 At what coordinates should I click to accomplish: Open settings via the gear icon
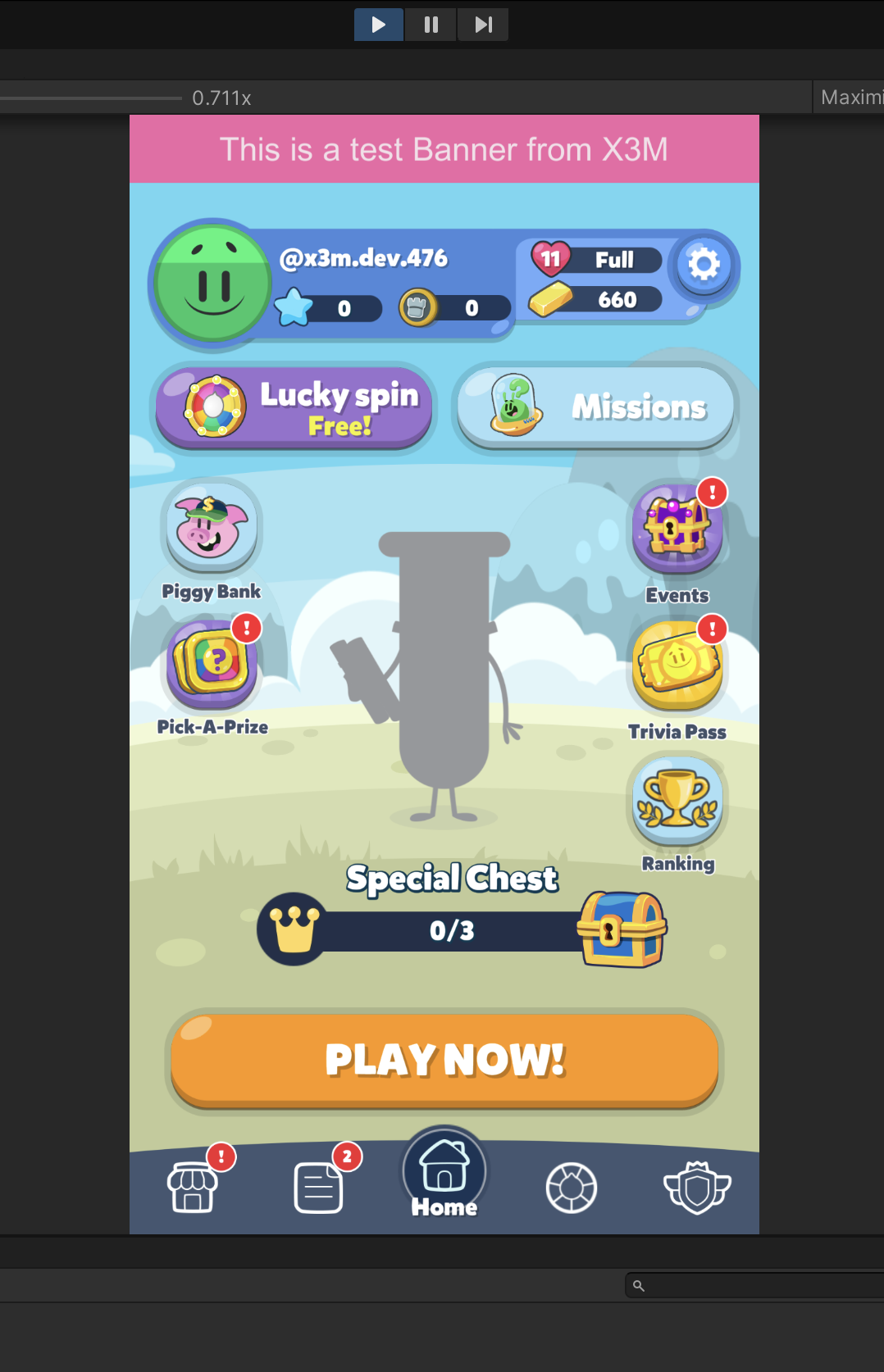(704, 265)
